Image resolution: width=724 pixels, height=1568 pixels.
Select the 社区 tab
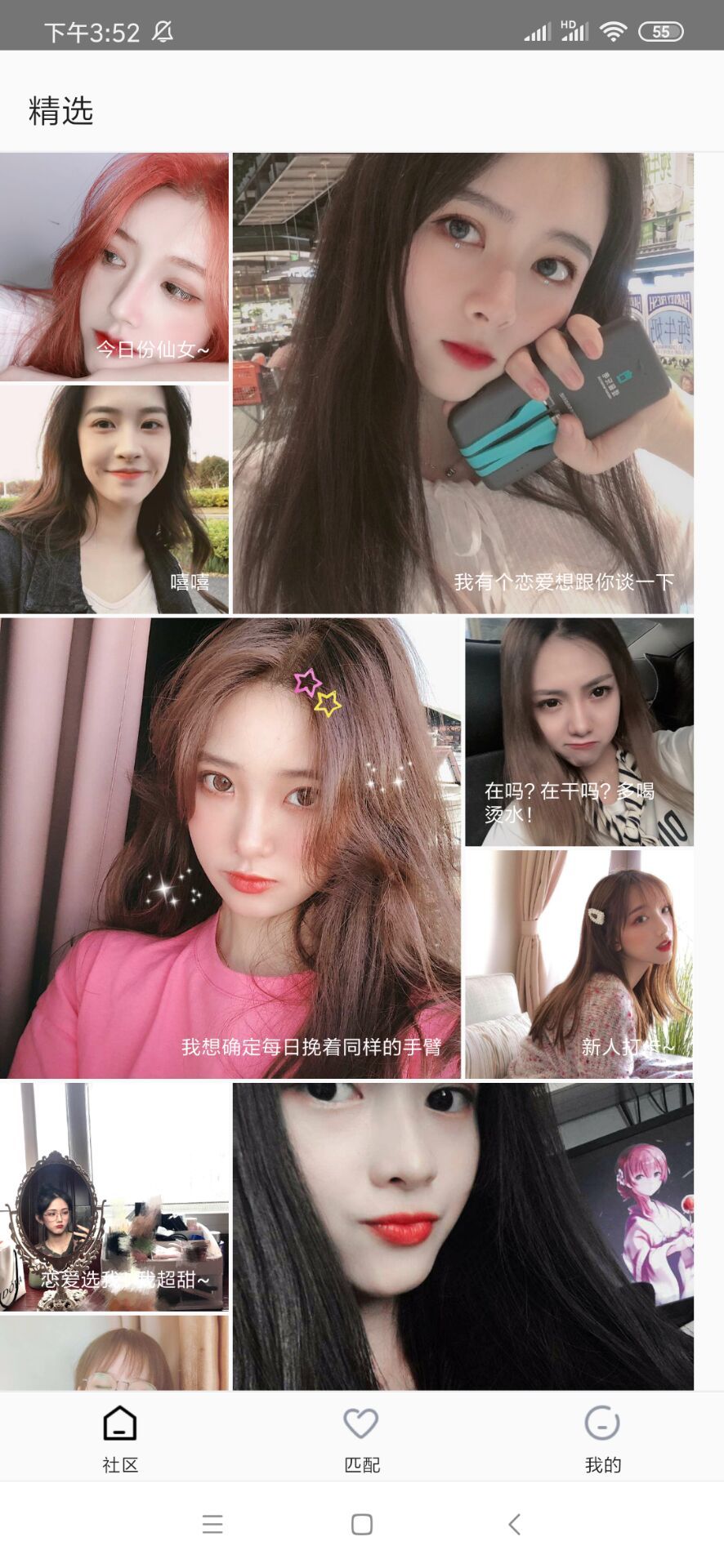120,1441
